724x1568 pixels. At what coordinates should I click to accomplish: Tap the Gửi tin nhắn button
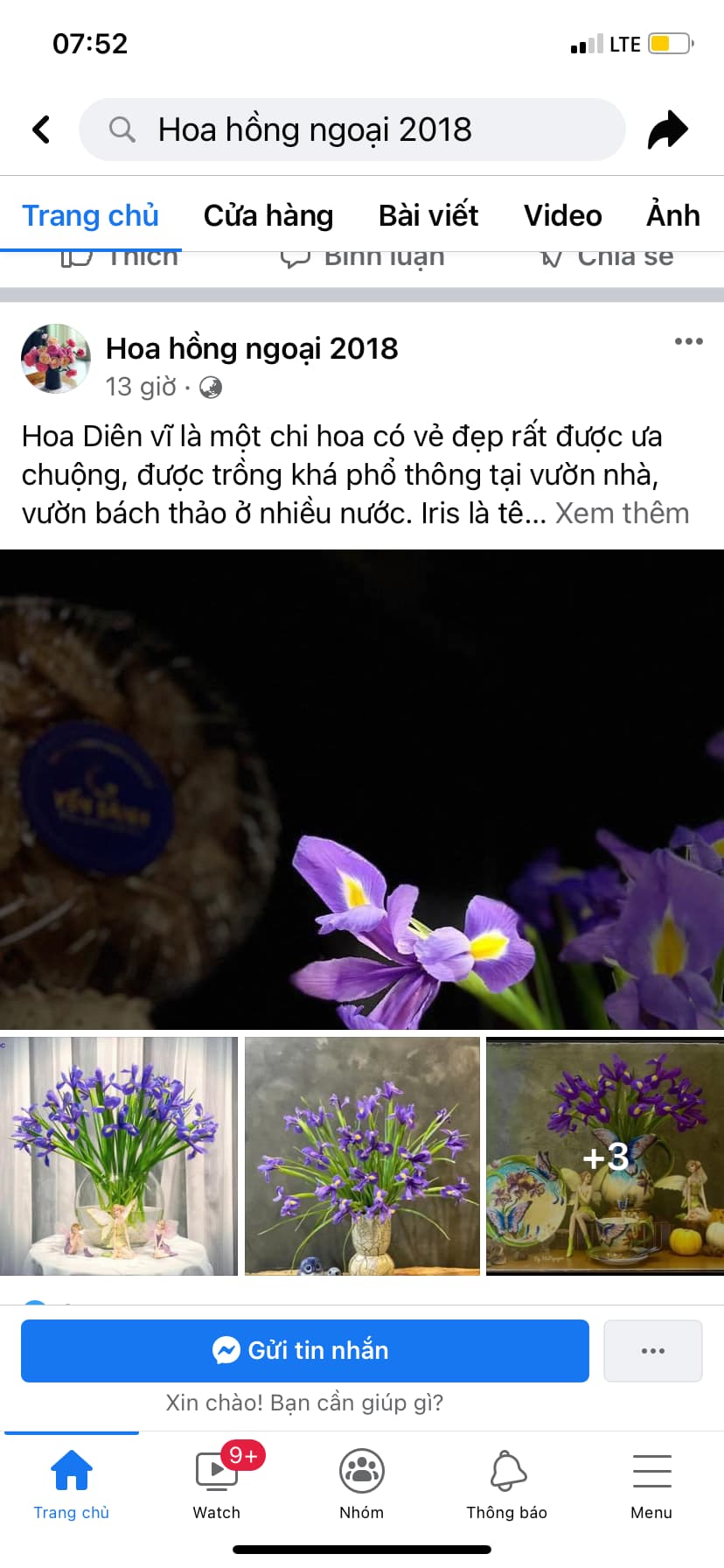[304, 1350]
